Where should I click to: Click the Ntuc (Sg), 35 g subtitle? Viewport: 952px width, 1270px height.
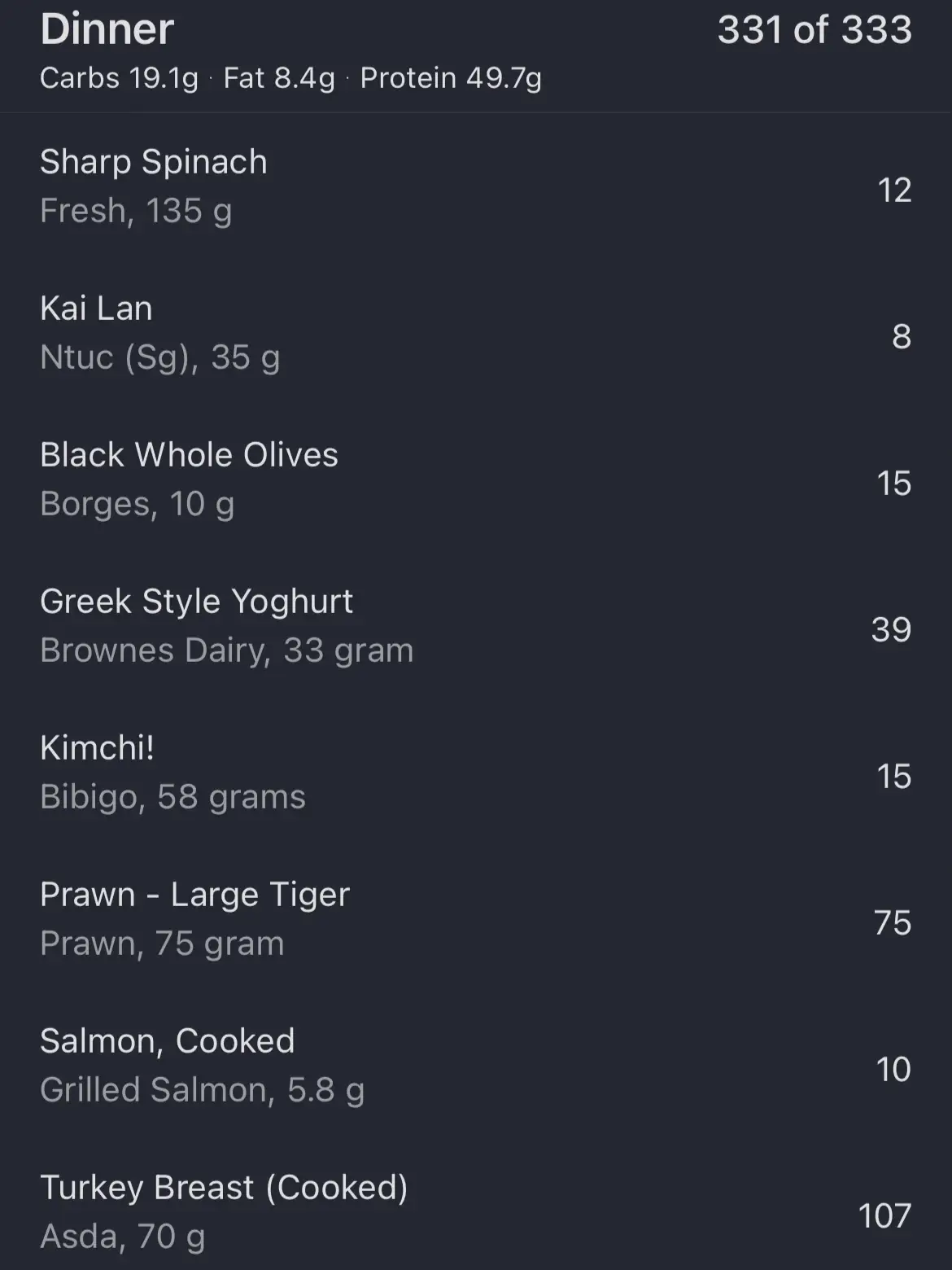click(x=160, y=358)
